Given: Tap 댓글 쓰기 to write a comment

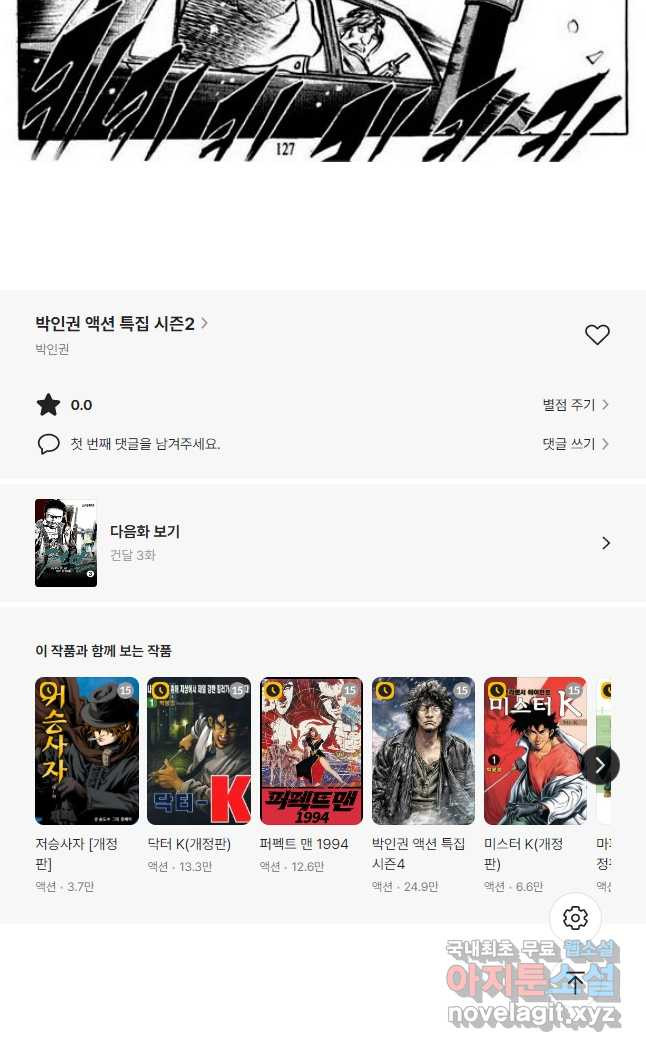Looking at the screenshot, I should tap(575, 444).
